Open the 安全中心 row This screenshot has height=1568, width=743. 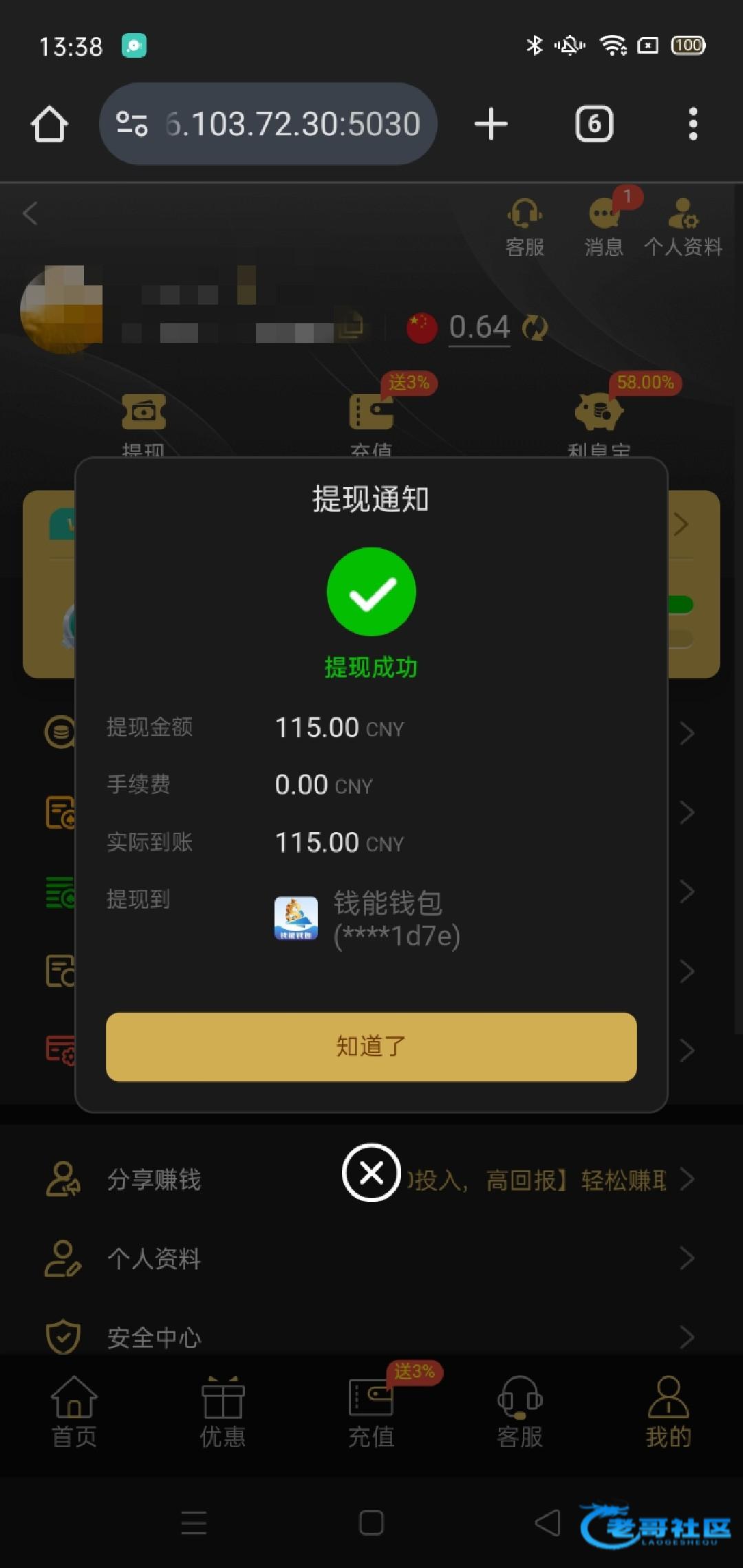(155, 1337)
